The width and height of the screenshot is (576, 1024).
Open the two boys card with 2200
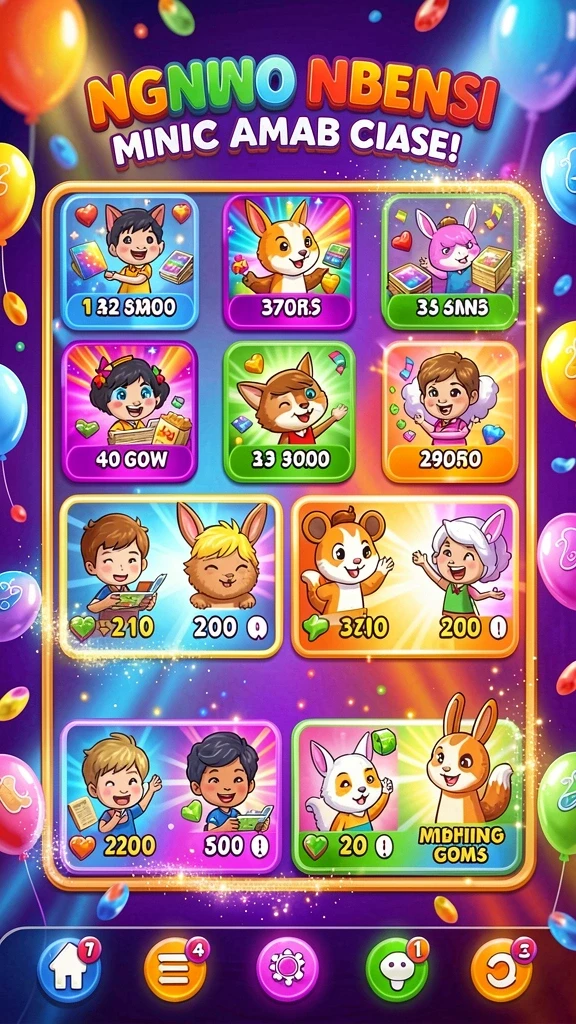click(171, 797)
